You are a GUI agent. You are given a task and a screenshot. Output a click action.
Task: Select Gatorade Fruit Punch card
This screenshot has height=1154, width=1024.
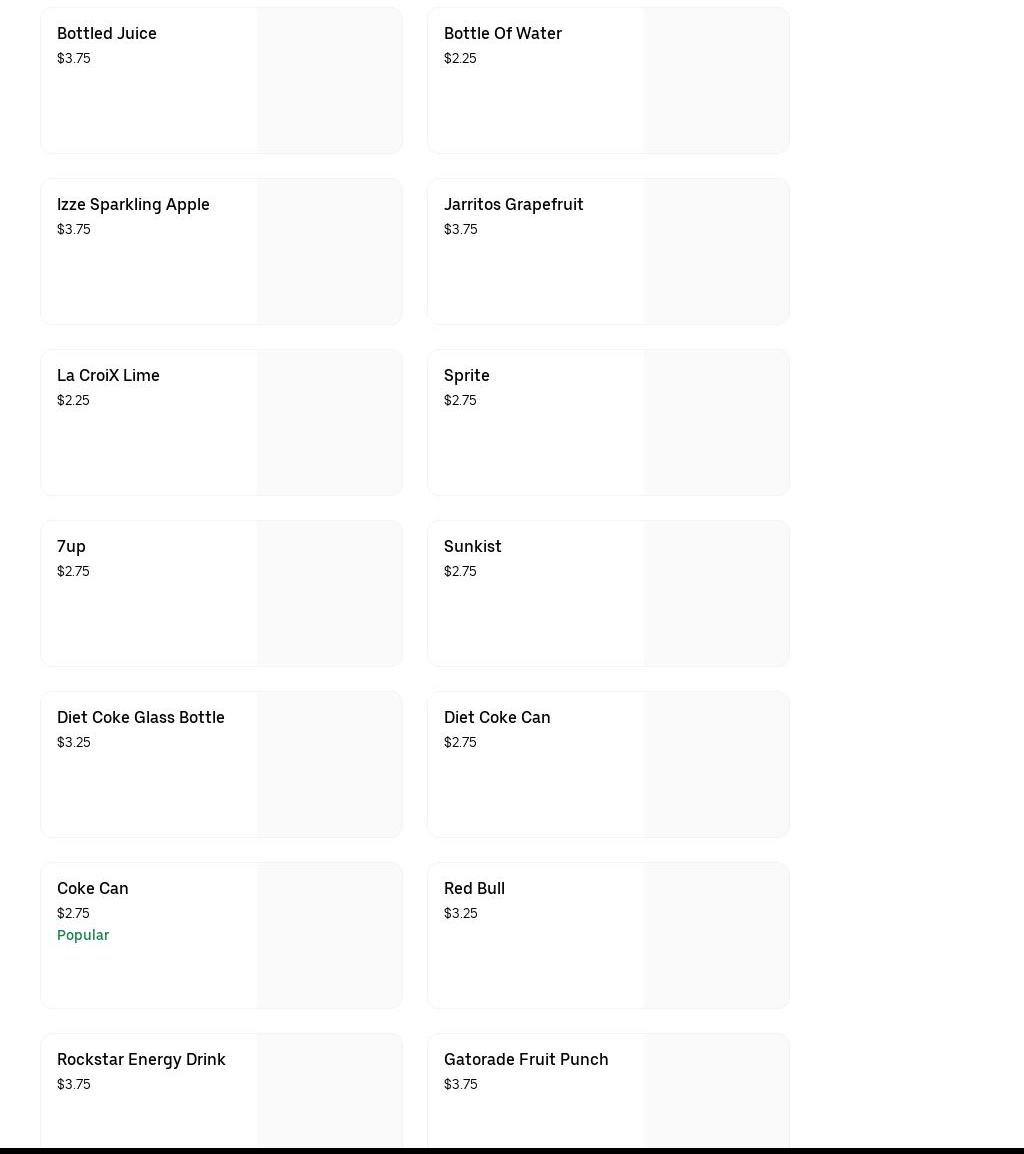click(608, 1090)
